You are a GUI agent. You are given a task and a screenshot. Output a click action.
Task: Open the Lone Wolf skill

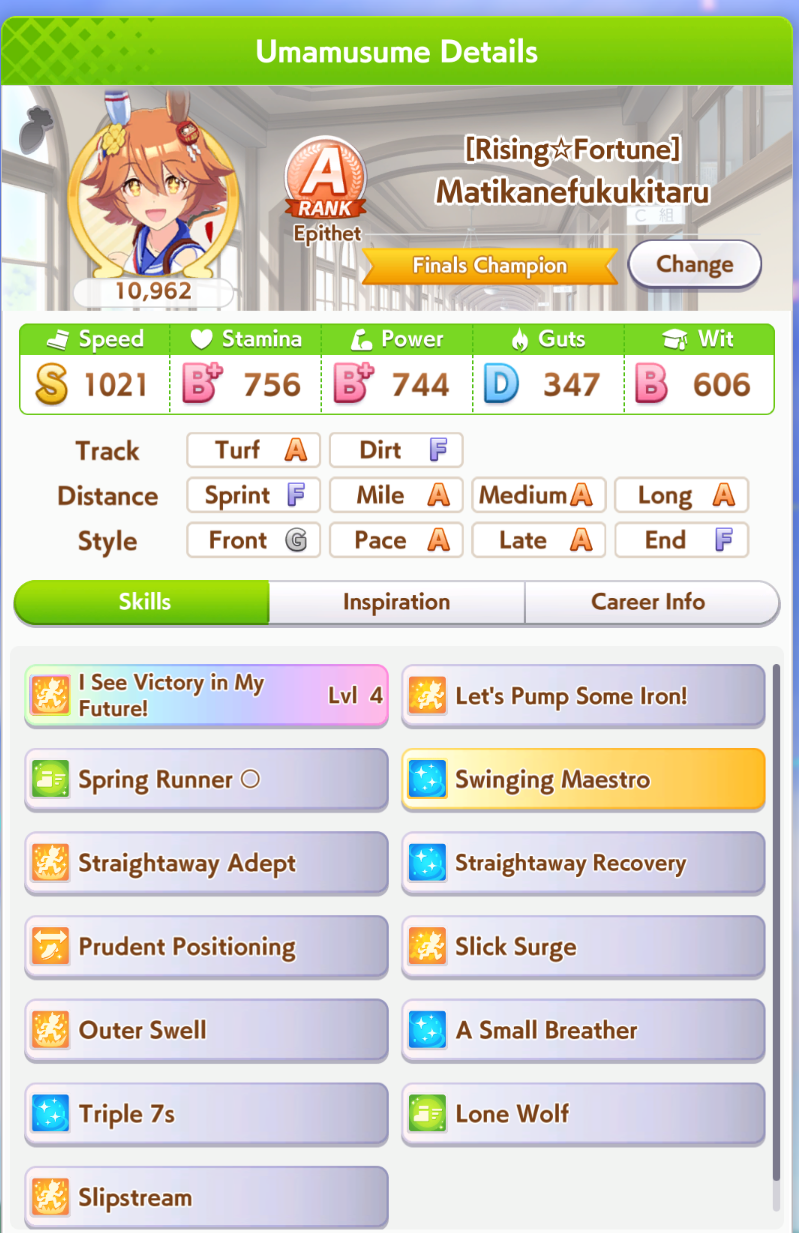pyautogui.click(x=583, y=1113)
